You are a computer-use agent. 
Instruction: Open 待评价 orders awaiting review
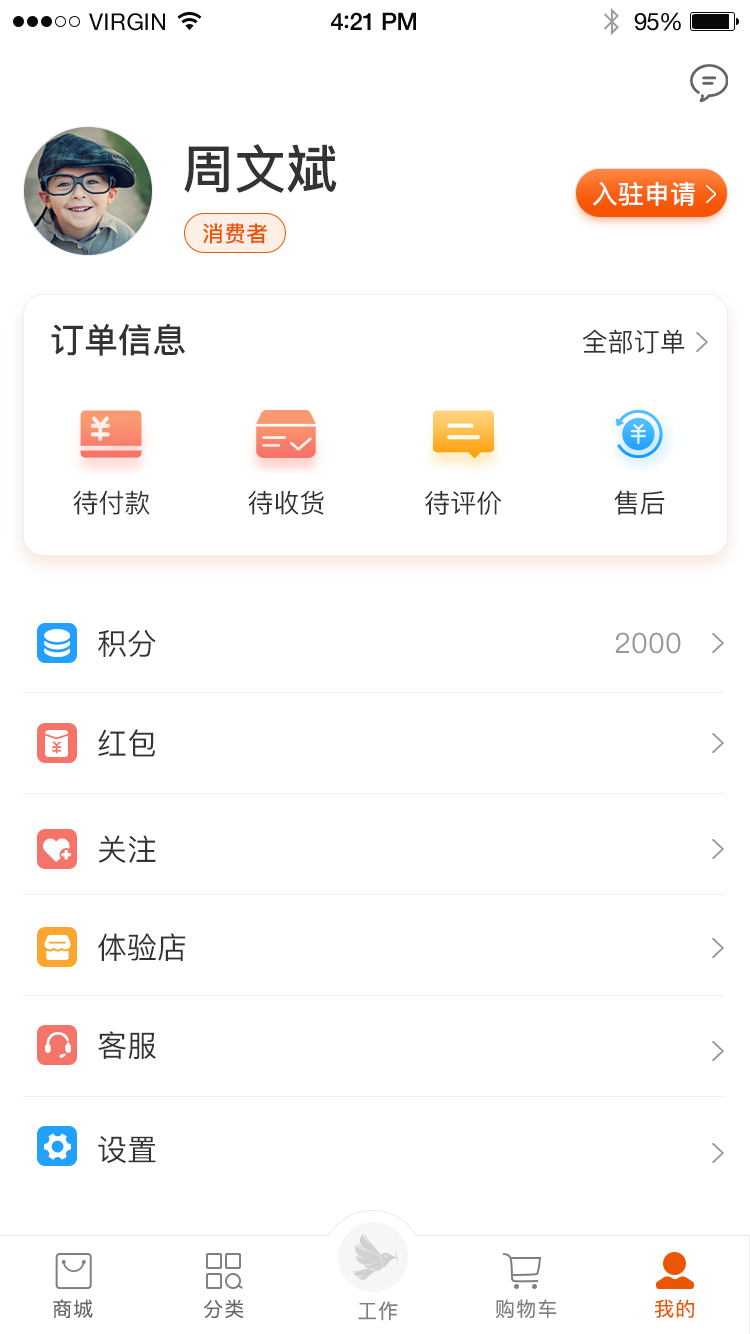point(463,462)
